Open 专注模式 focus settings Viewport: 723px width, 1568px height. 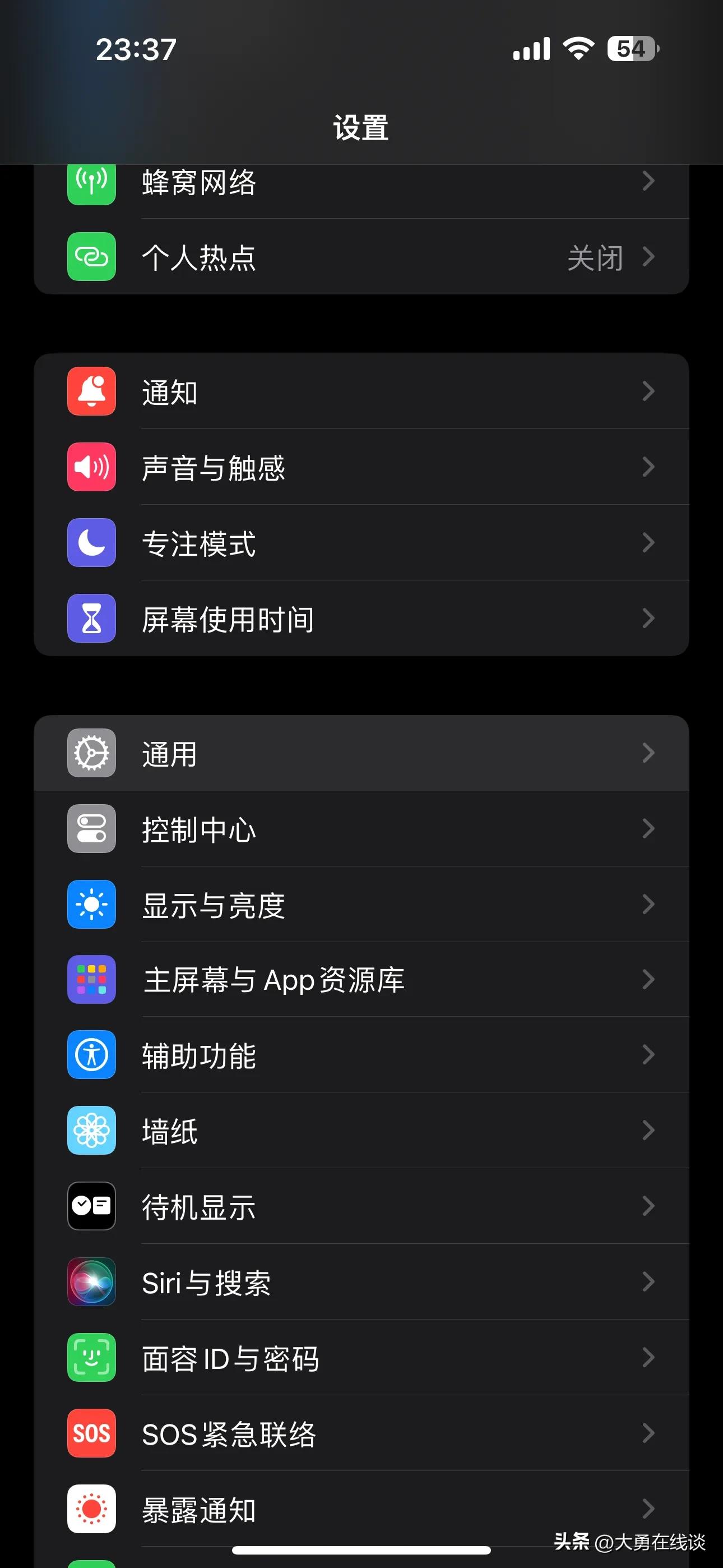point(360,543)
